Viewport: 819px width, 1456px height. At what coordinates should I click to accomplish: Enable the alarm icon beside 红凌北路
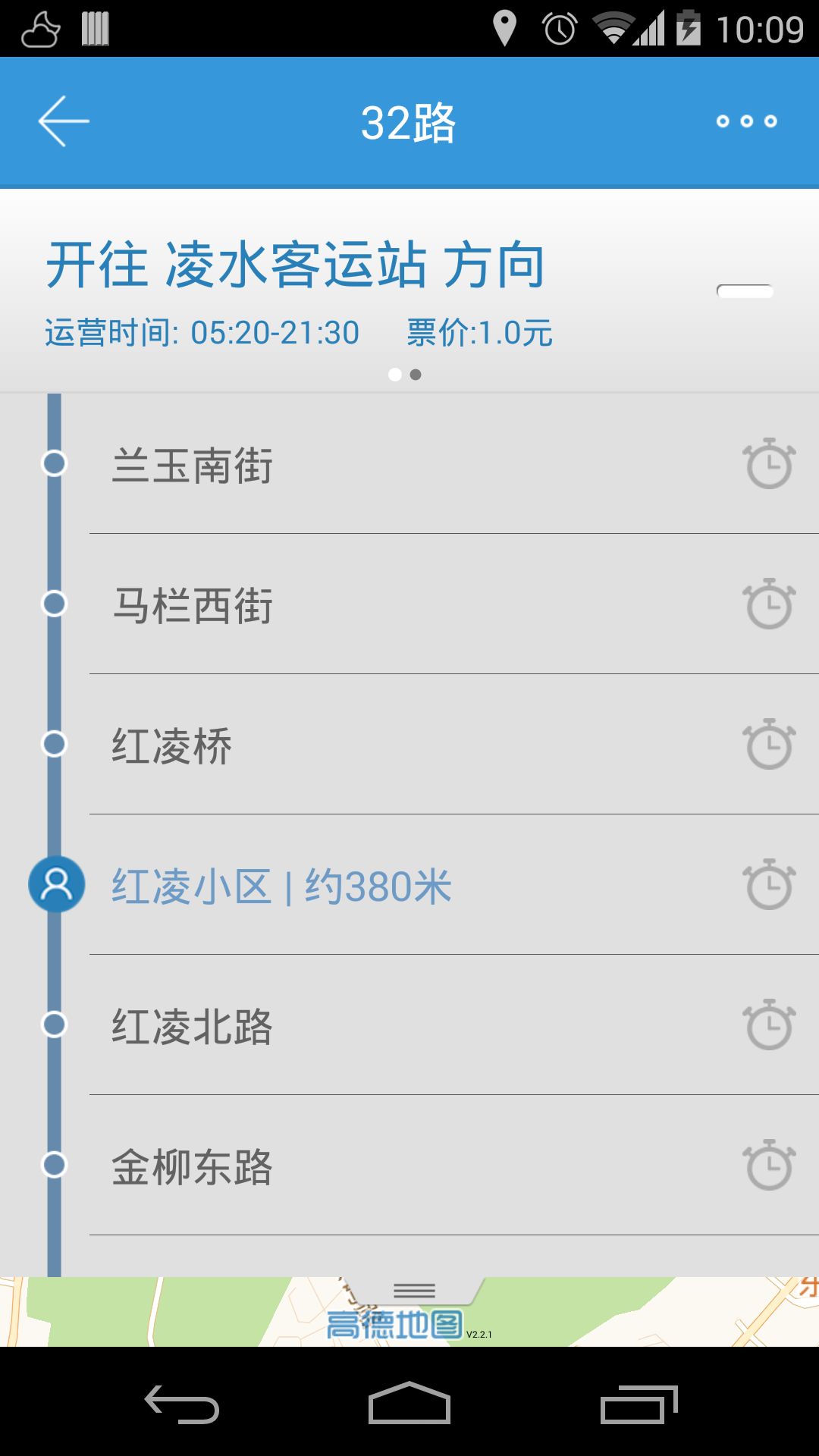769,1025
